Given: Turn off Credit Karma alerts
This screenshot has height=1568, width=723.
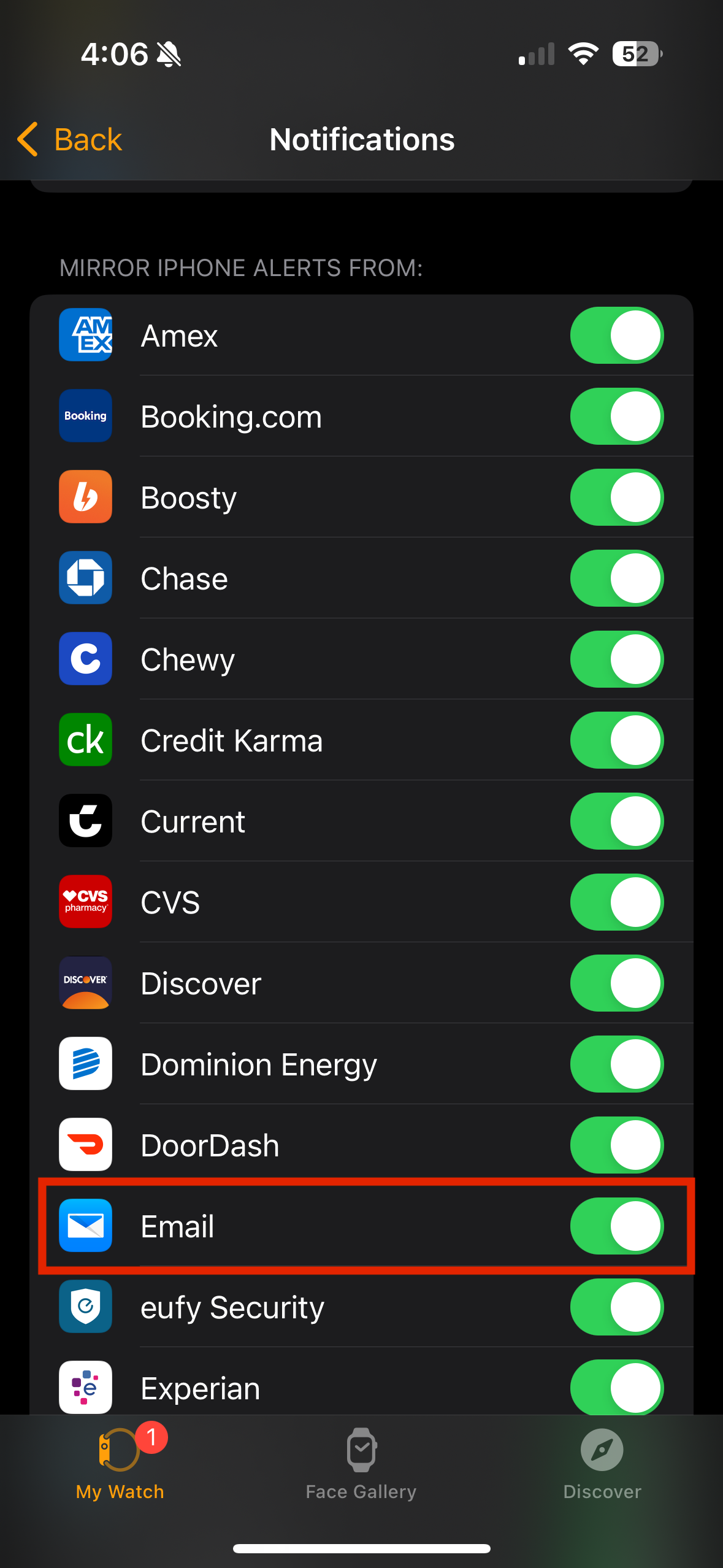Looking at the screenshot, I should coord(616,740).
